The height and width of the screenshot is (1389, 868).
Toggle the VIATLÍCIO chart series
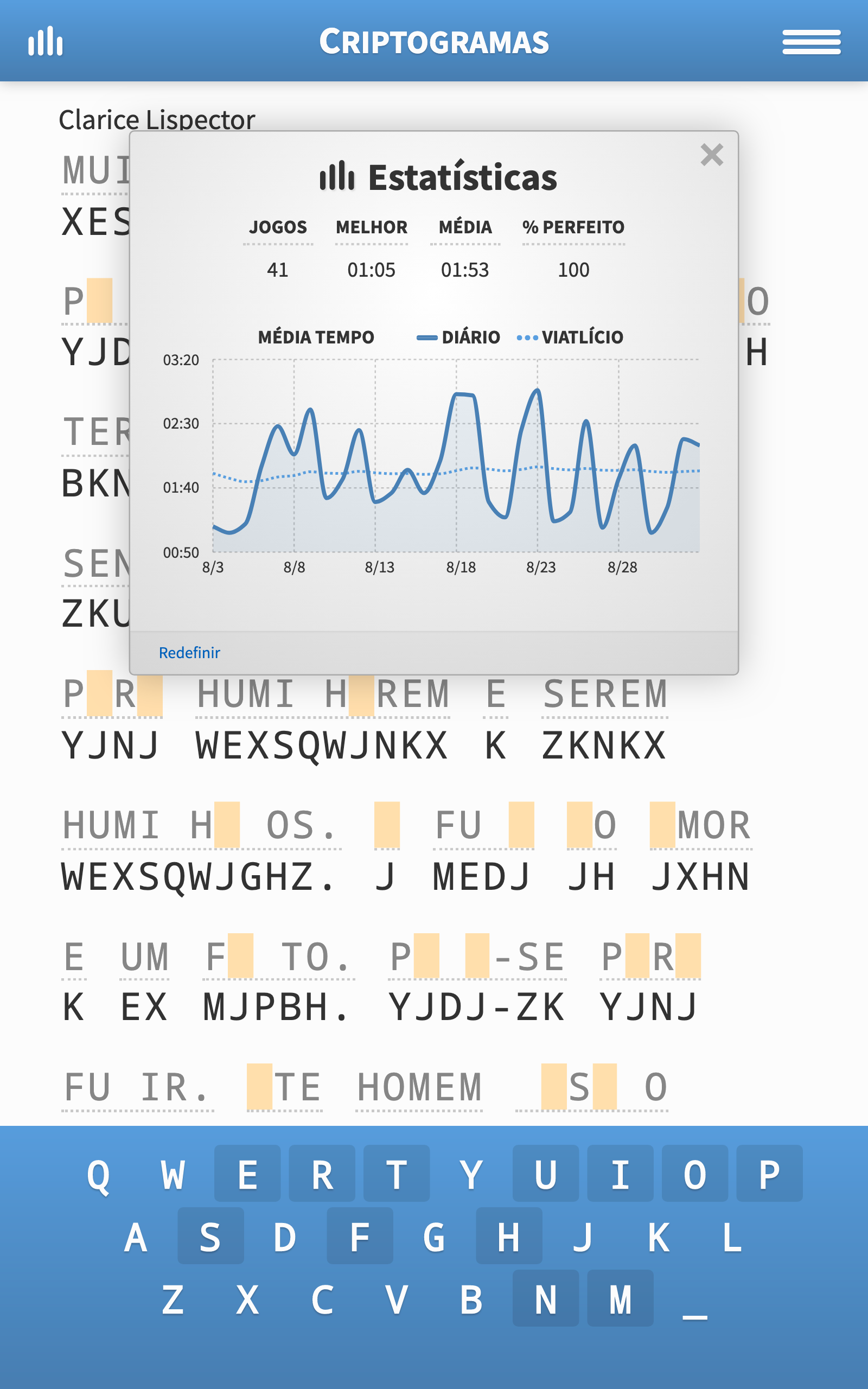570,337
